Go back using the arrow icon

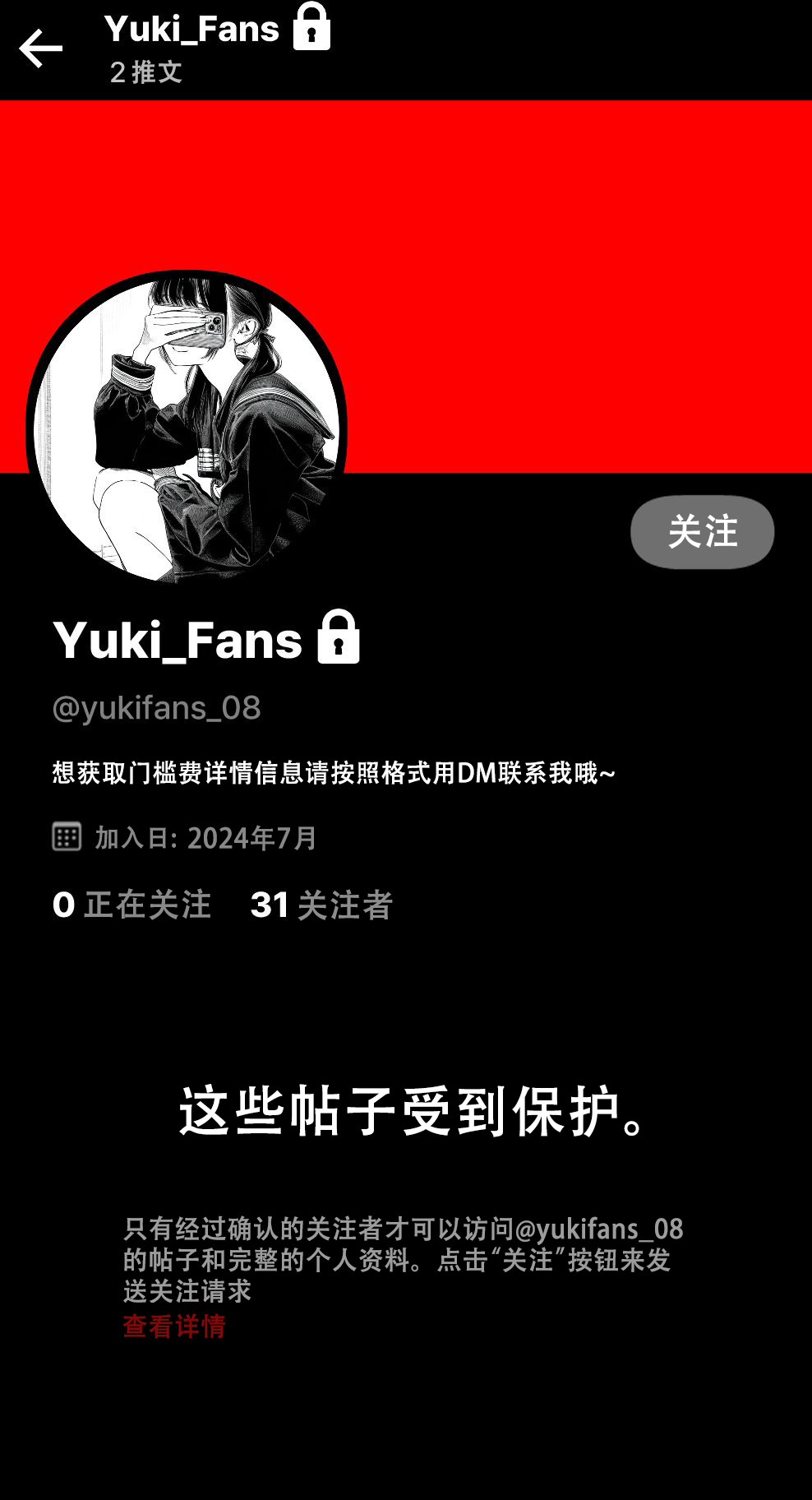pyautogui.click(x=40, y=49)
